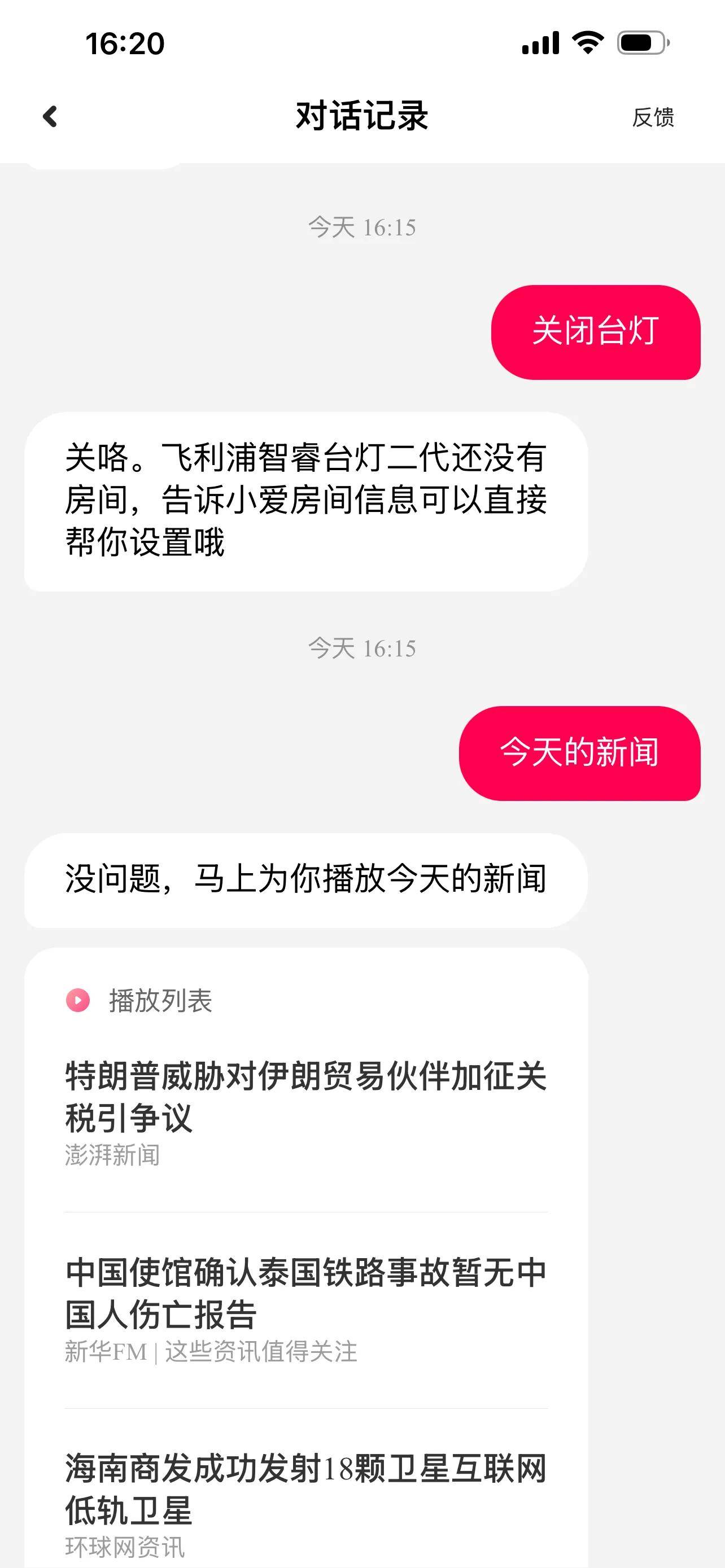This screenshot has width=725, height=1568.
Task: Play 海南商发成功发射18颗卫星 news item
Action: pyautogui.click(x=306, y=1504)
